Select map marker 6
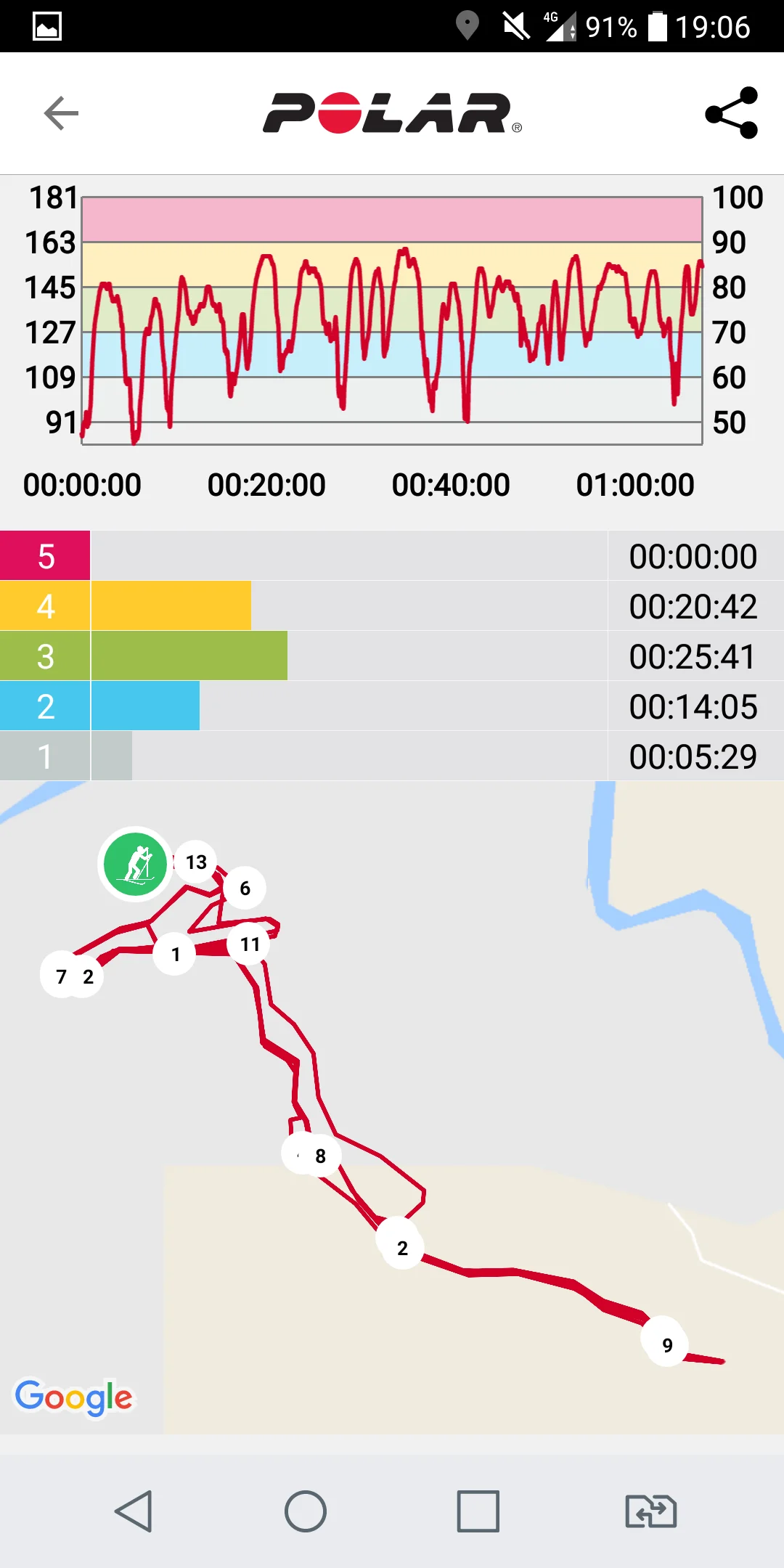 [245, 888]
